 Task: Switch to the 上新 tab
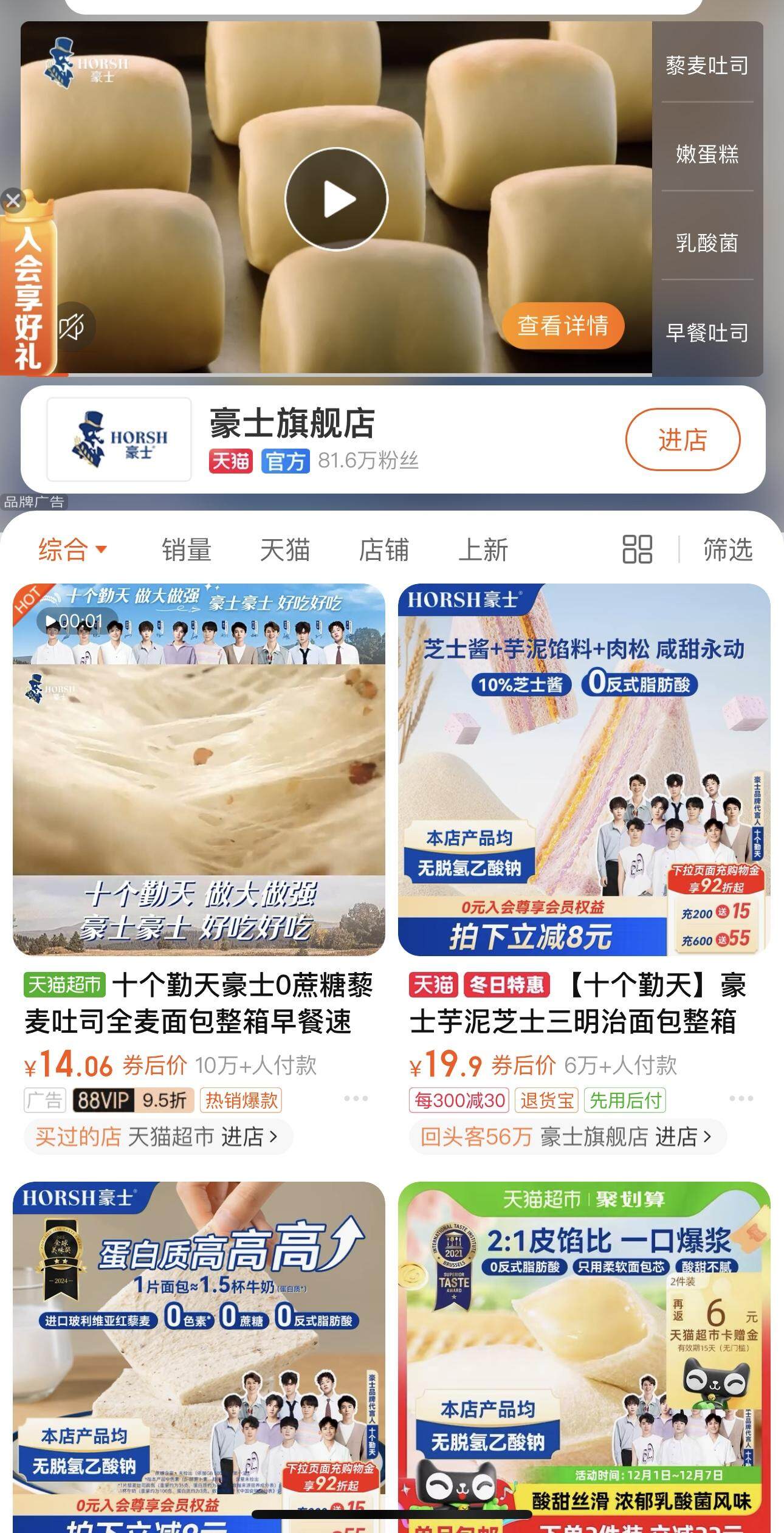483,549
